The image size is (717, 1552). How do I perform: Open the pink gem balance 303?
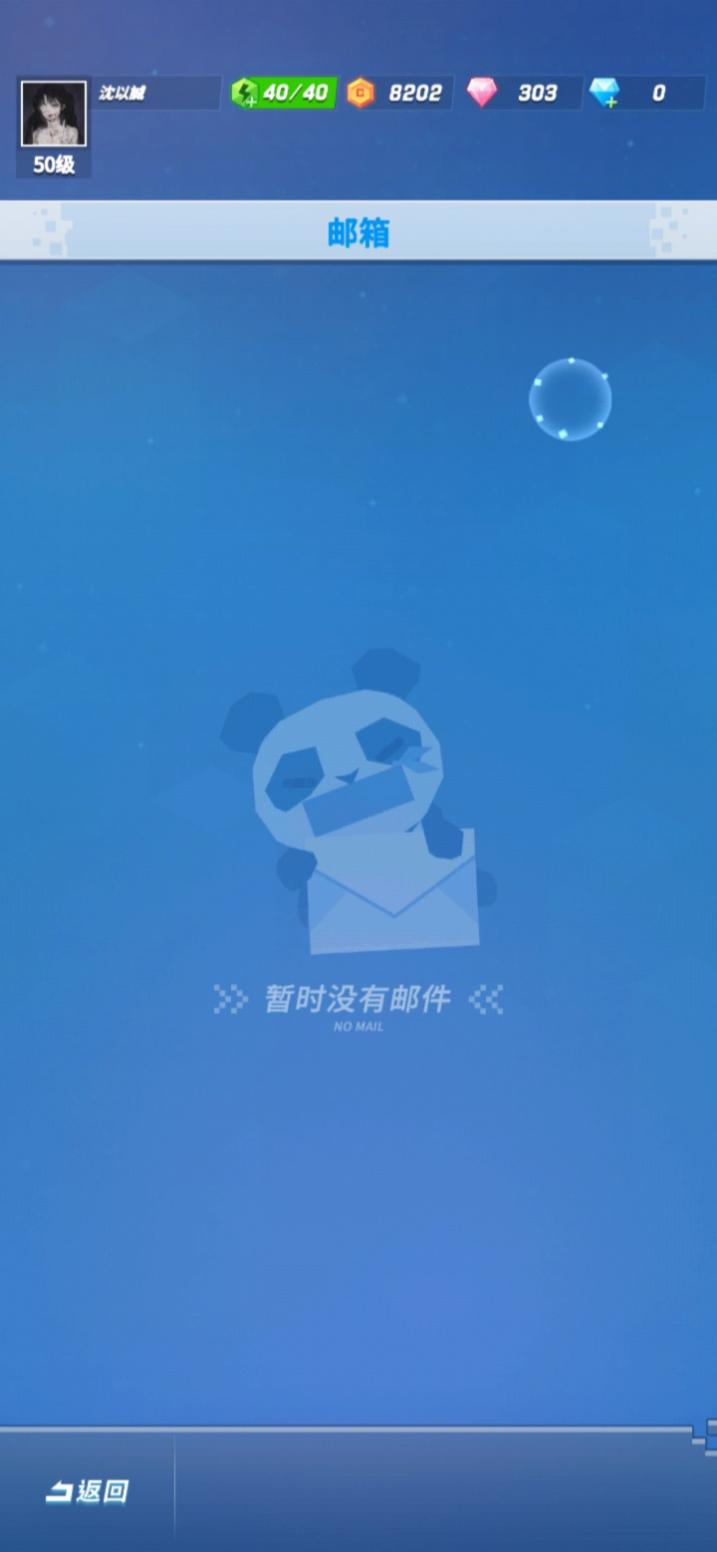(522, 93)
